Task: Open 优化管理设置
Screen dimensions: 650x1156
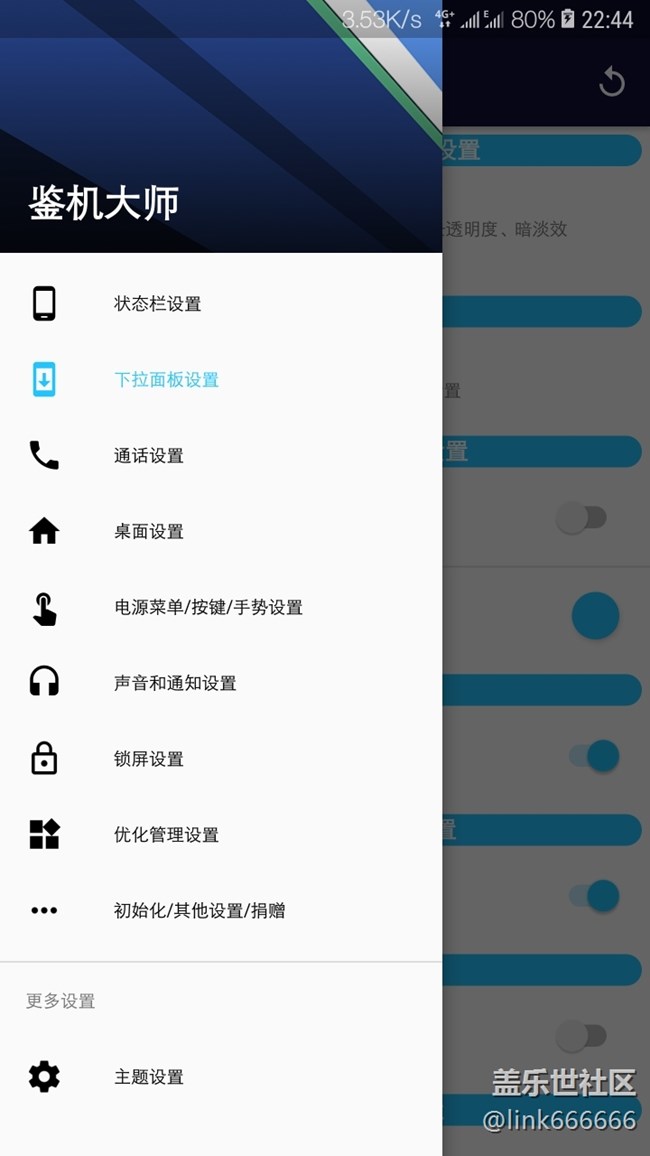Action: pos(166,835)
